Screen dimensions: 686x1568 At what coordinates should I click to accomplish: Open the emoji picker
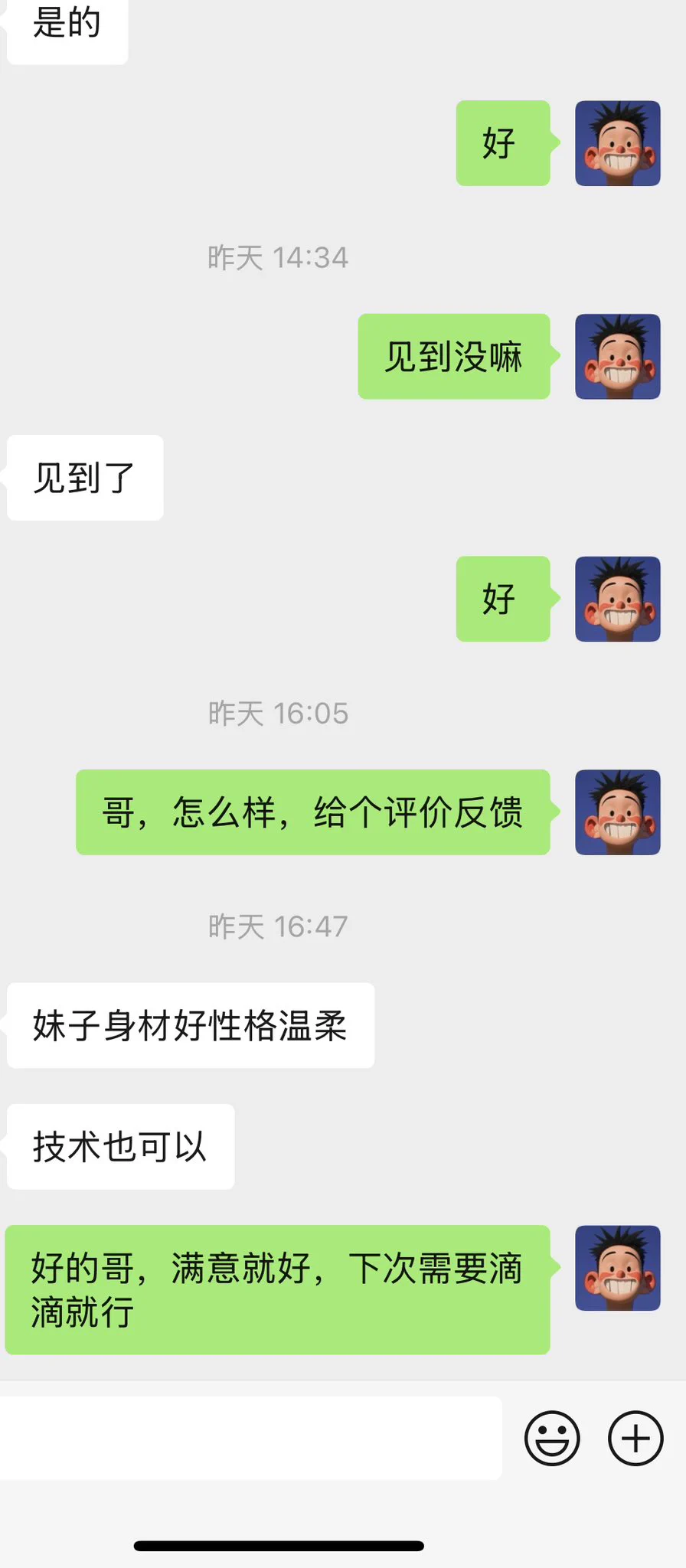[552, 1438]
